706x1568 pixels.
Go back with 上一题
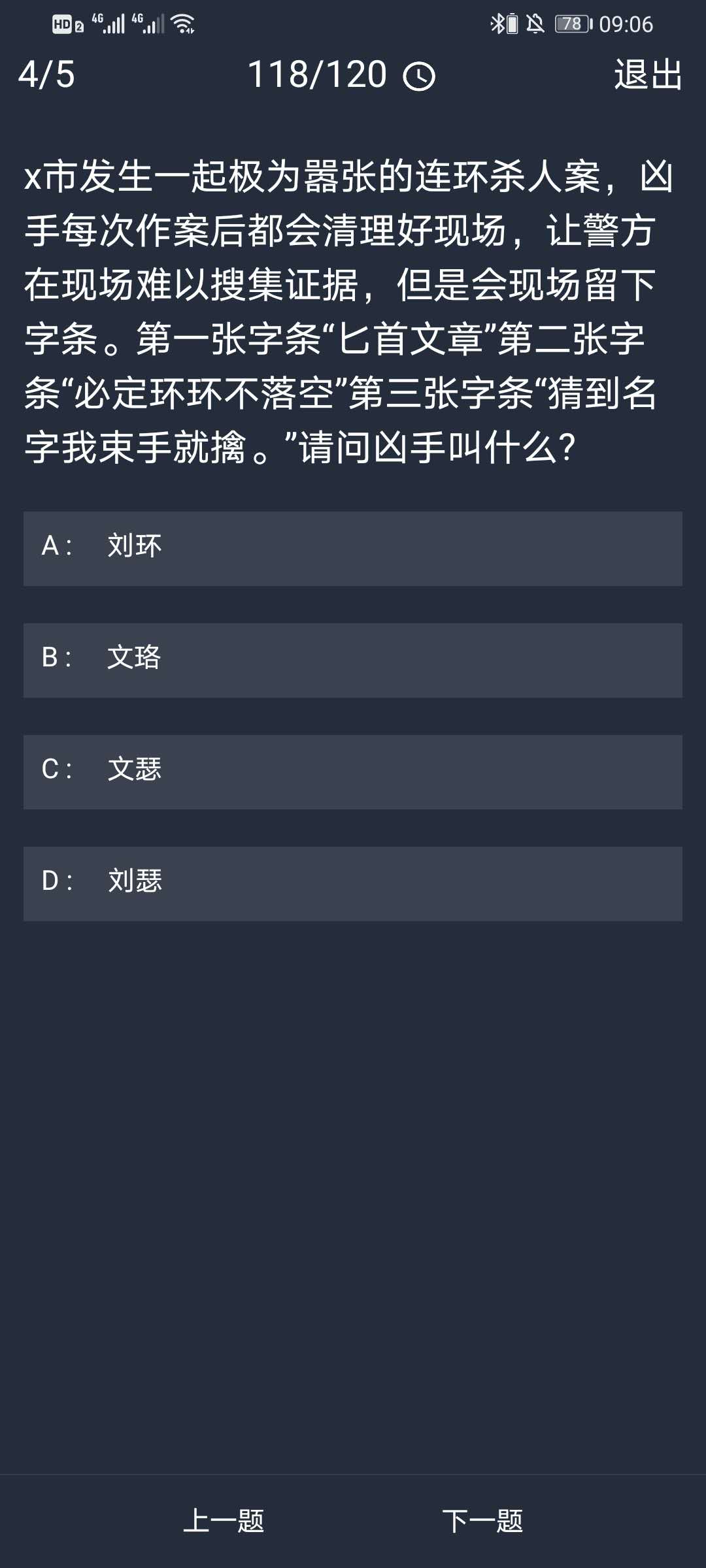click(x=224, y=1521)
